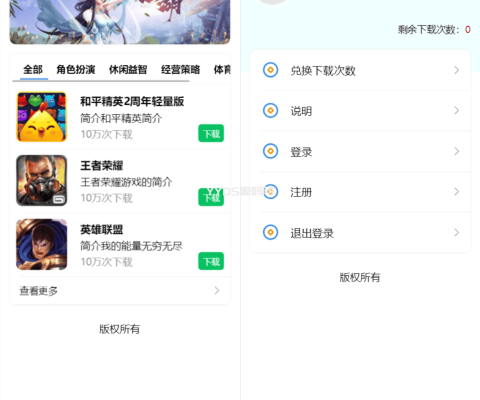This screenshot has width=480, height=400.
Task: Select the 休闲益智 category tab
Action: click(128, 69)
